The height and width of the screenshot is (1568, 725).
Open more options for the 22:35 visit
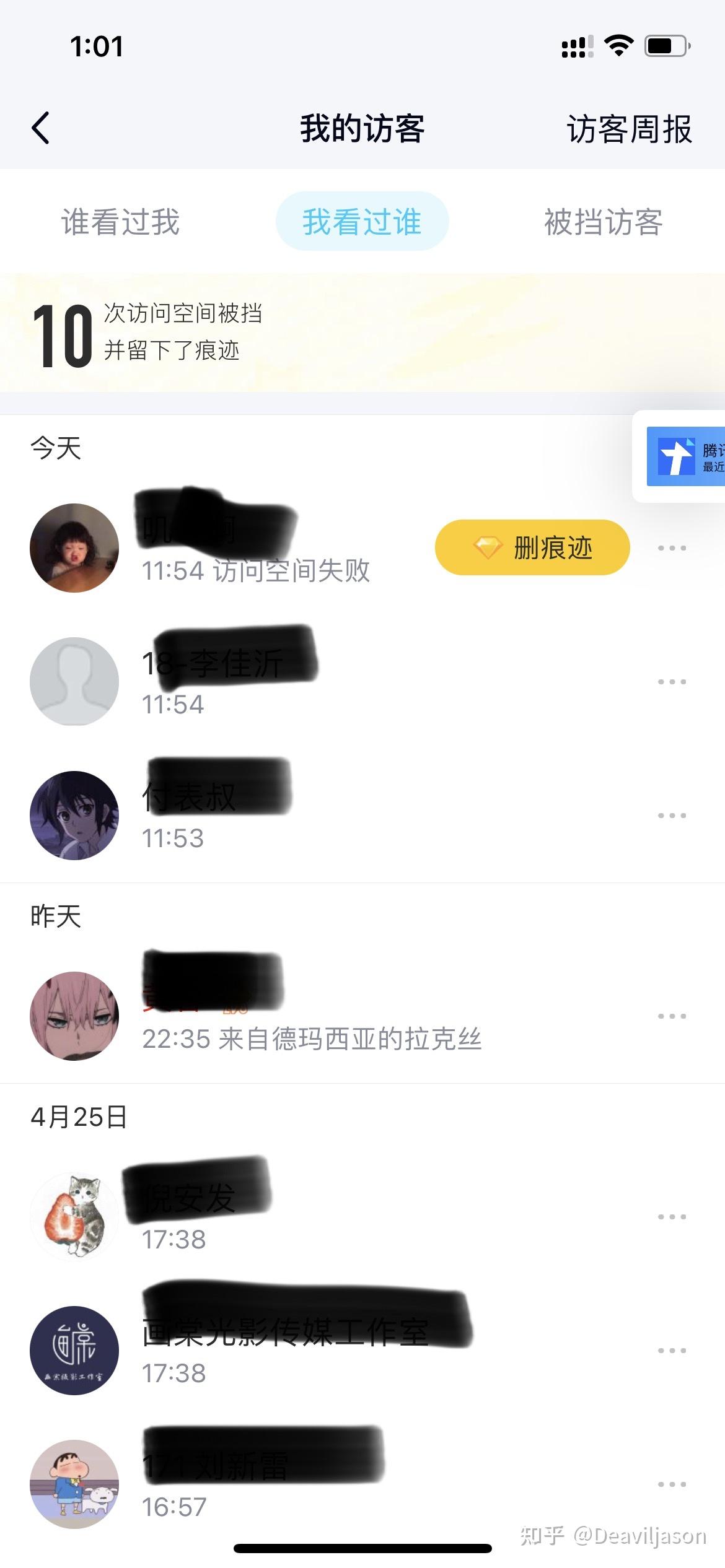[672, 1016]
